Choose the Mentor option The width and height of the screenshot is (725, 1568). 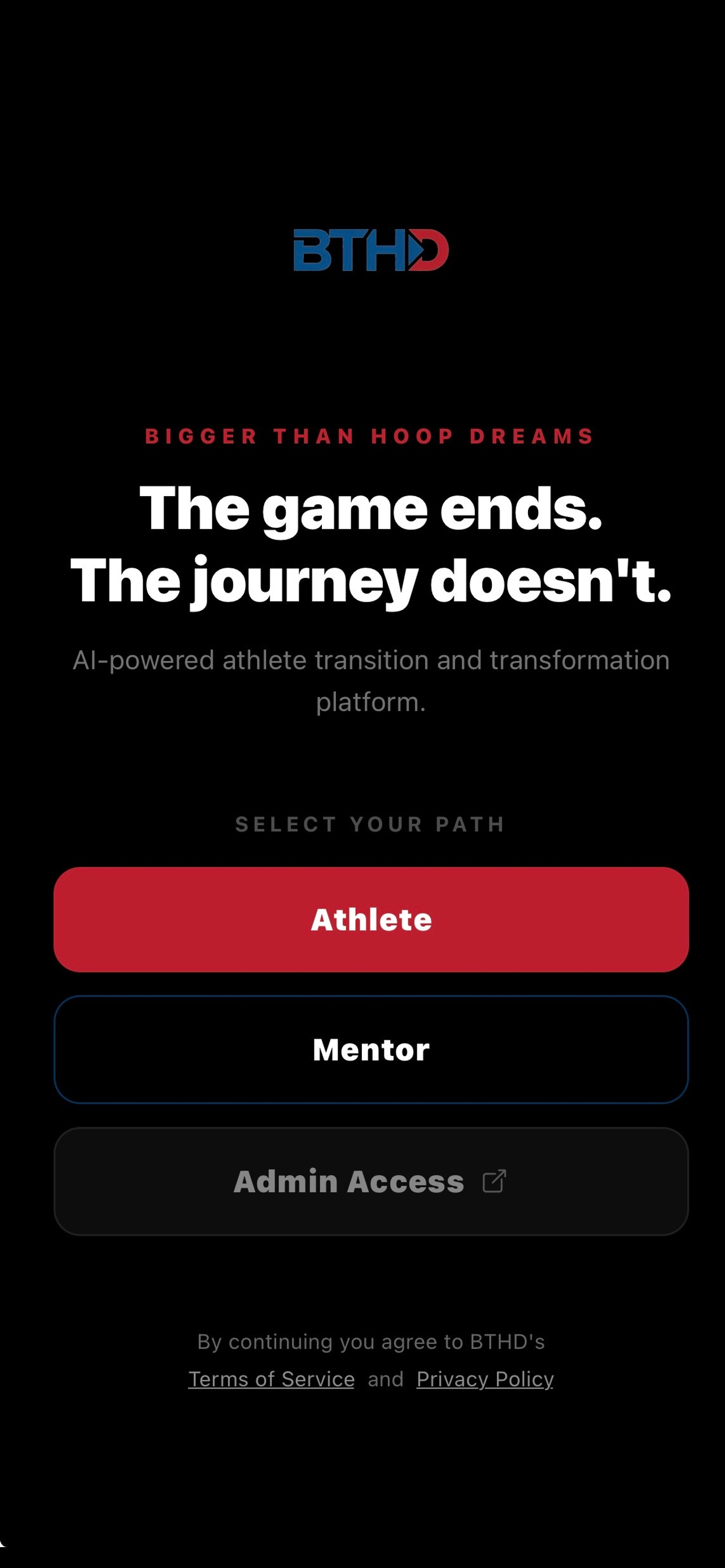371,1049
